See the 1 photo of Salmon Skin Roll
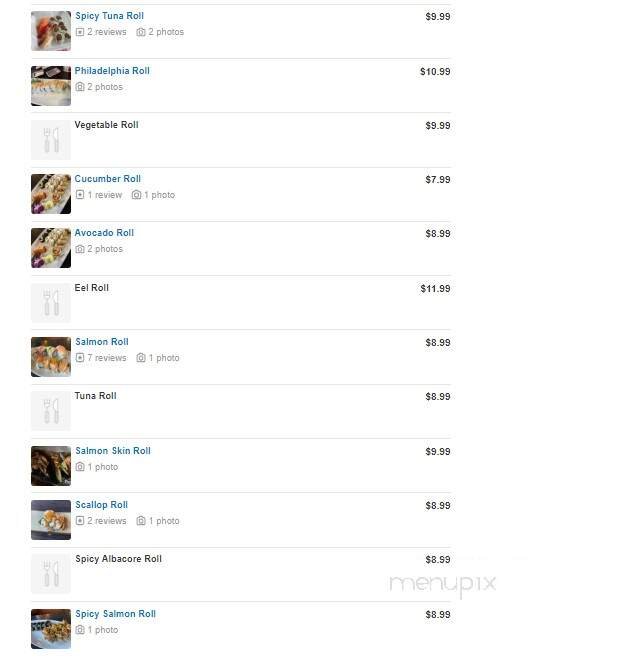Screen dimensions: 622x666 (102, 467)
